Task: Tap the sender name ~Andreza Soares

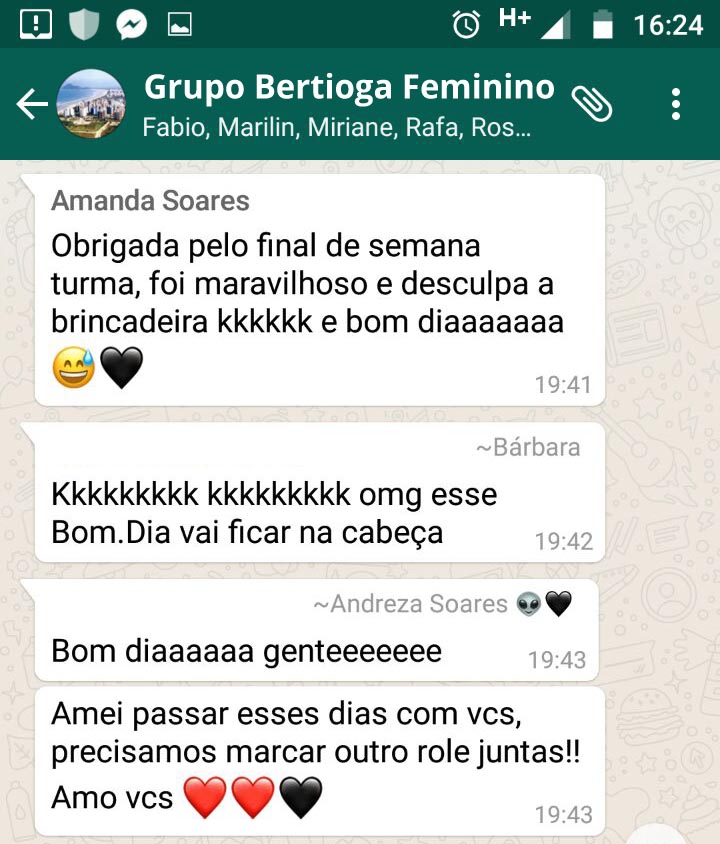Action: coord(411,604)
